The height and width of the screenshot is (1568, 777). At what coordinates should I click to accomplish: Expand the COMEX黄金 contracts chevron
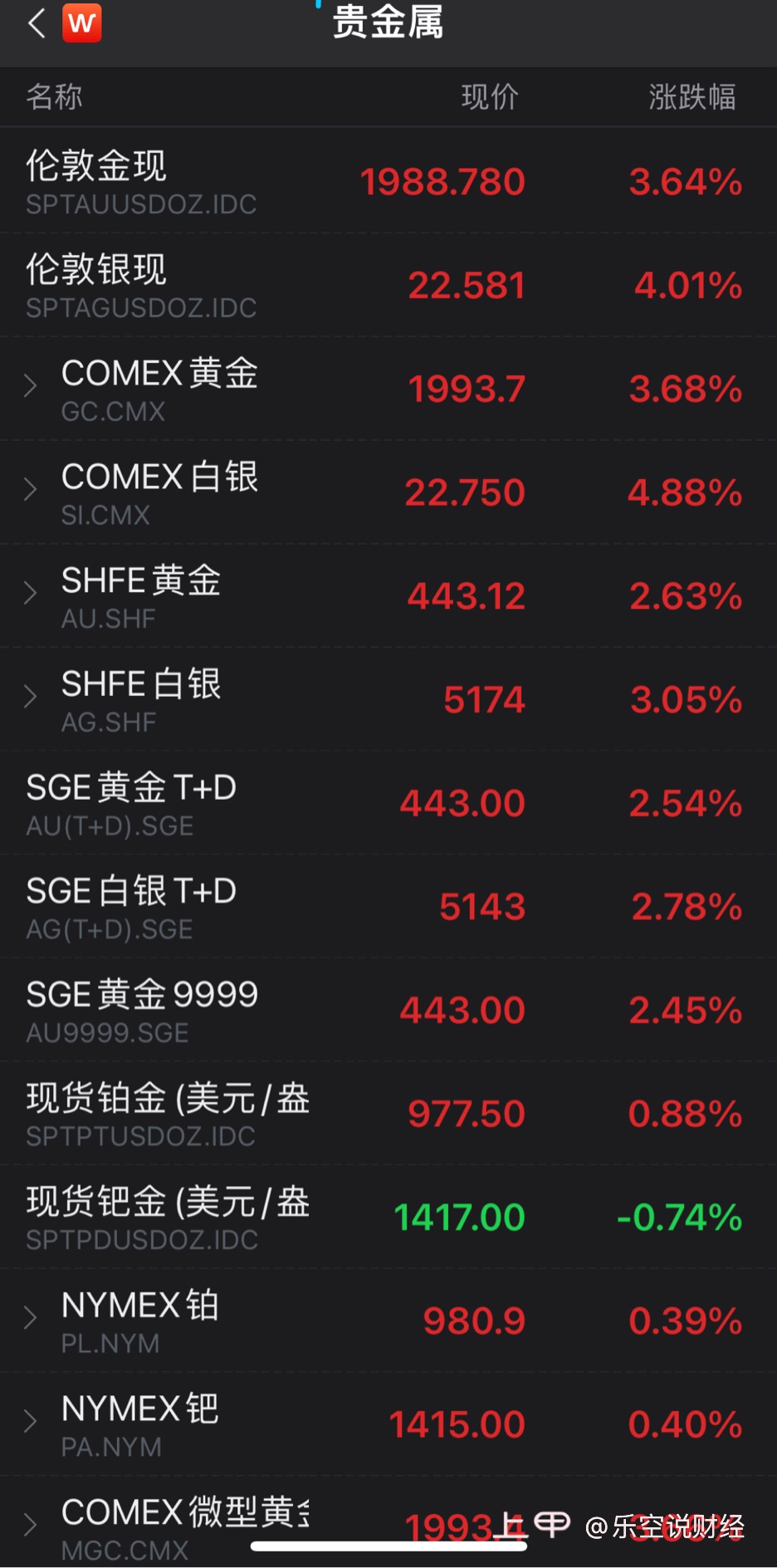tap(31, 385)
